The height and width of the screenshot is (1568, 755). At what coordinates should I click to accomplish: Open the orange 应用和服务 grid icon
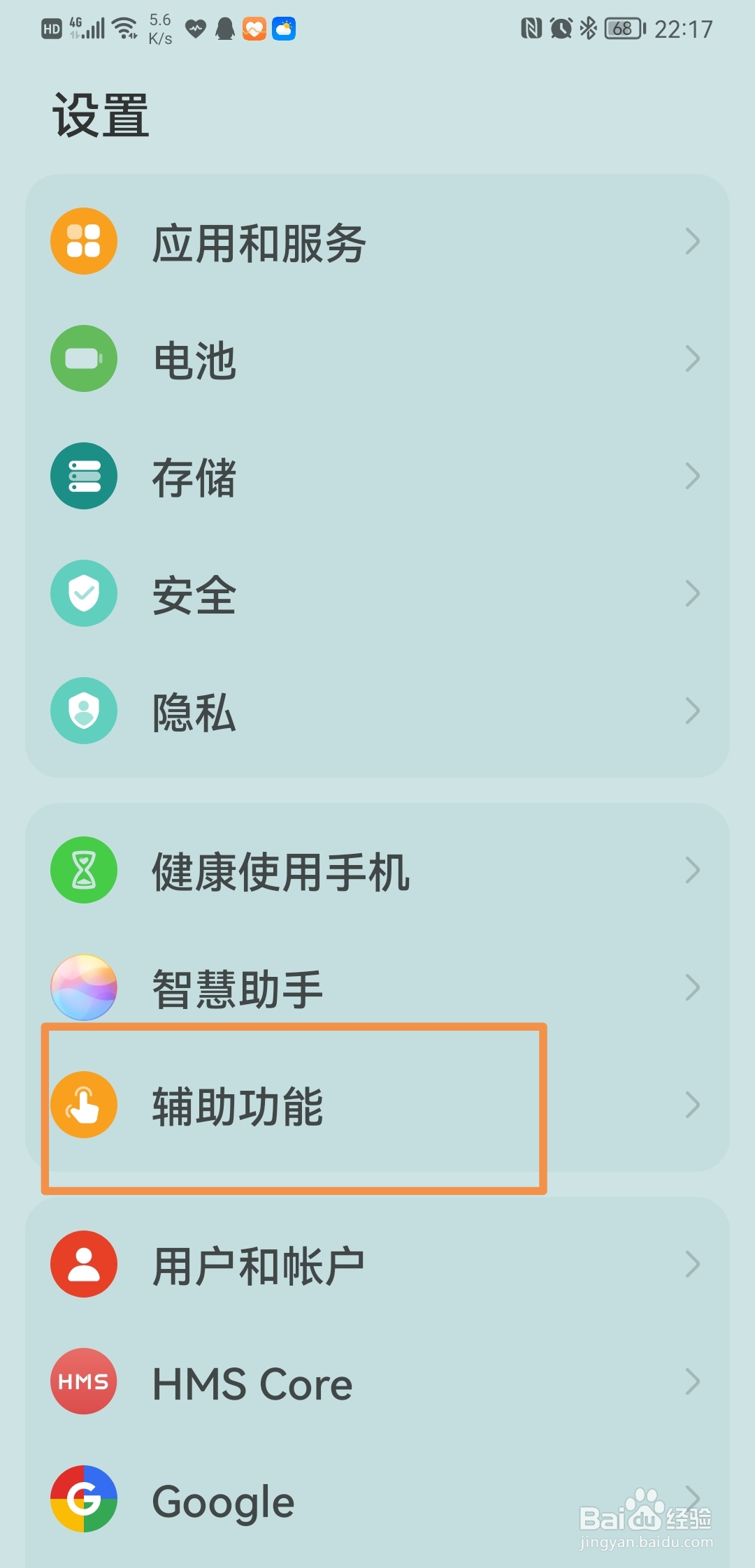[x=83, y=242]
